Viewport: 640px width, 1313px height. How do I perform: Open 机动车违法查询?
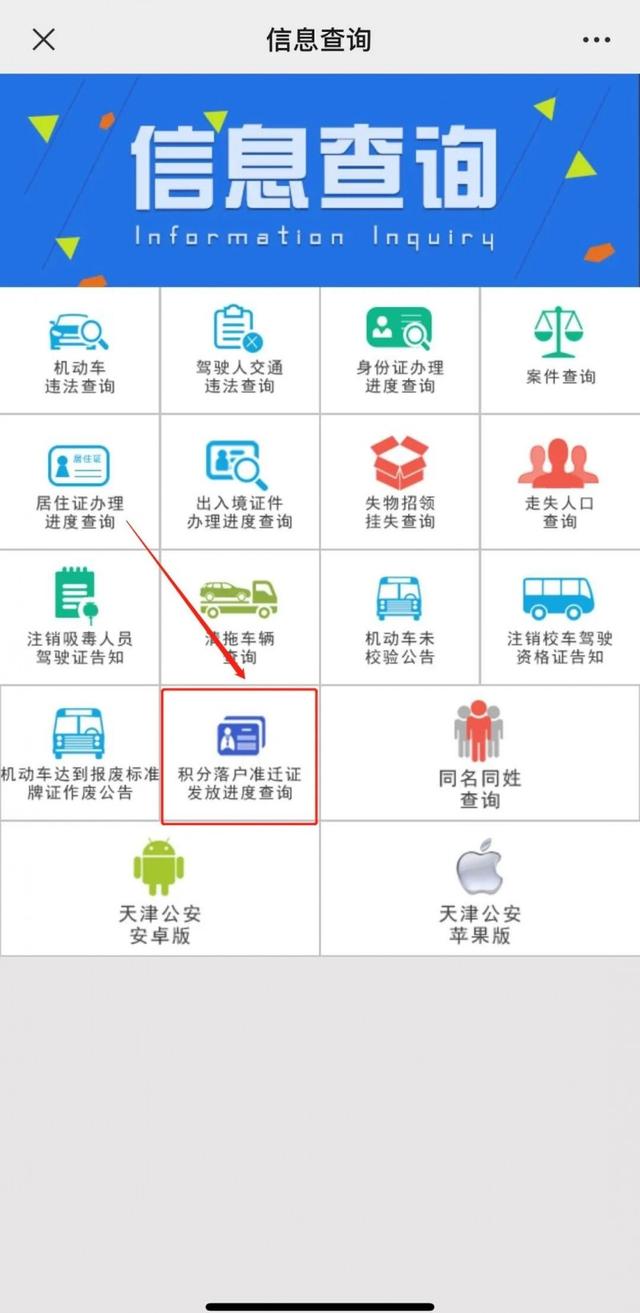[x=80, y=351]
